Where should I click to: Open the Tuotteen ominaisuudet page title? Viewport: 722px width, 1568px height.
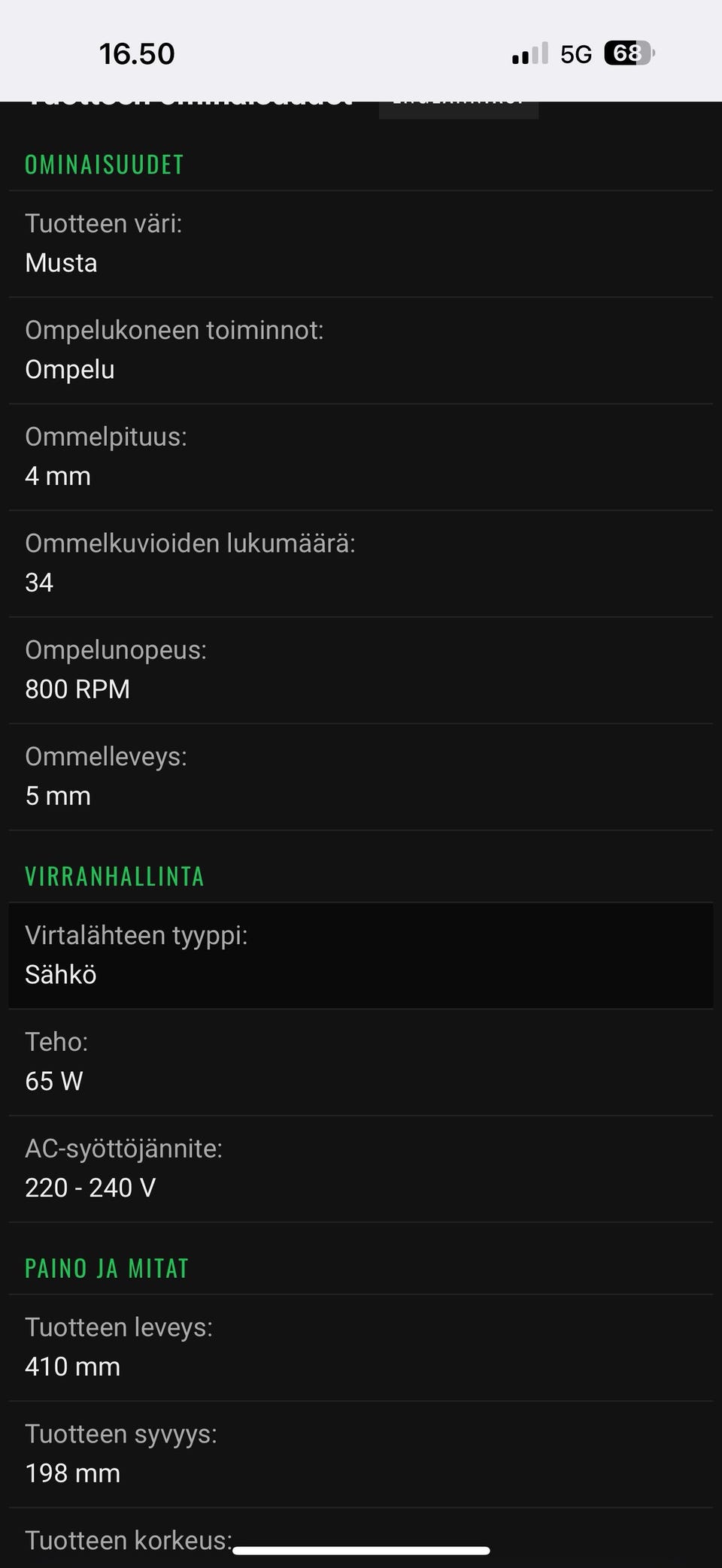pos(188,98)
